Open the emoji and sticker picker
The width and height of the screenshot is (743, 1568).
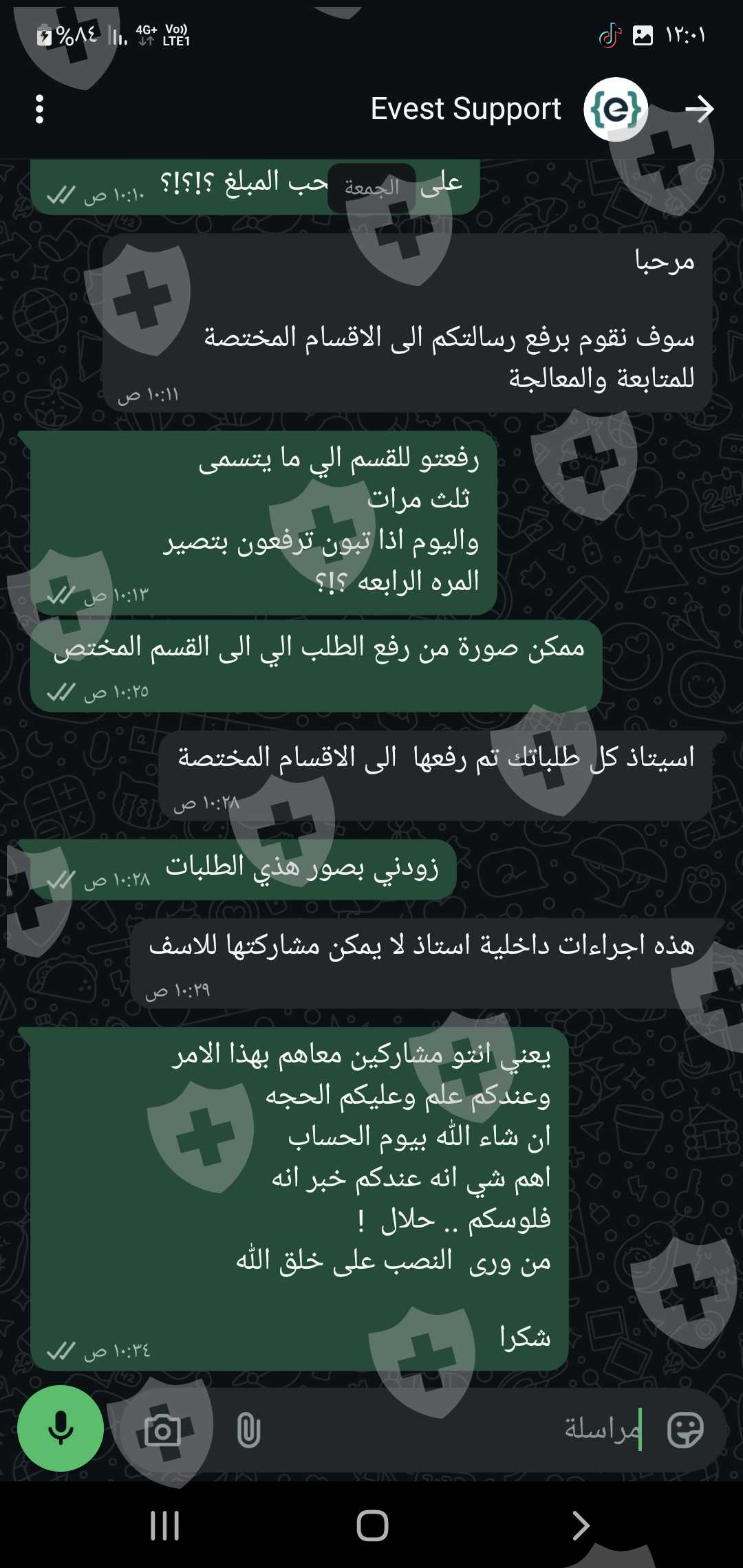[x=685, y=1430]
